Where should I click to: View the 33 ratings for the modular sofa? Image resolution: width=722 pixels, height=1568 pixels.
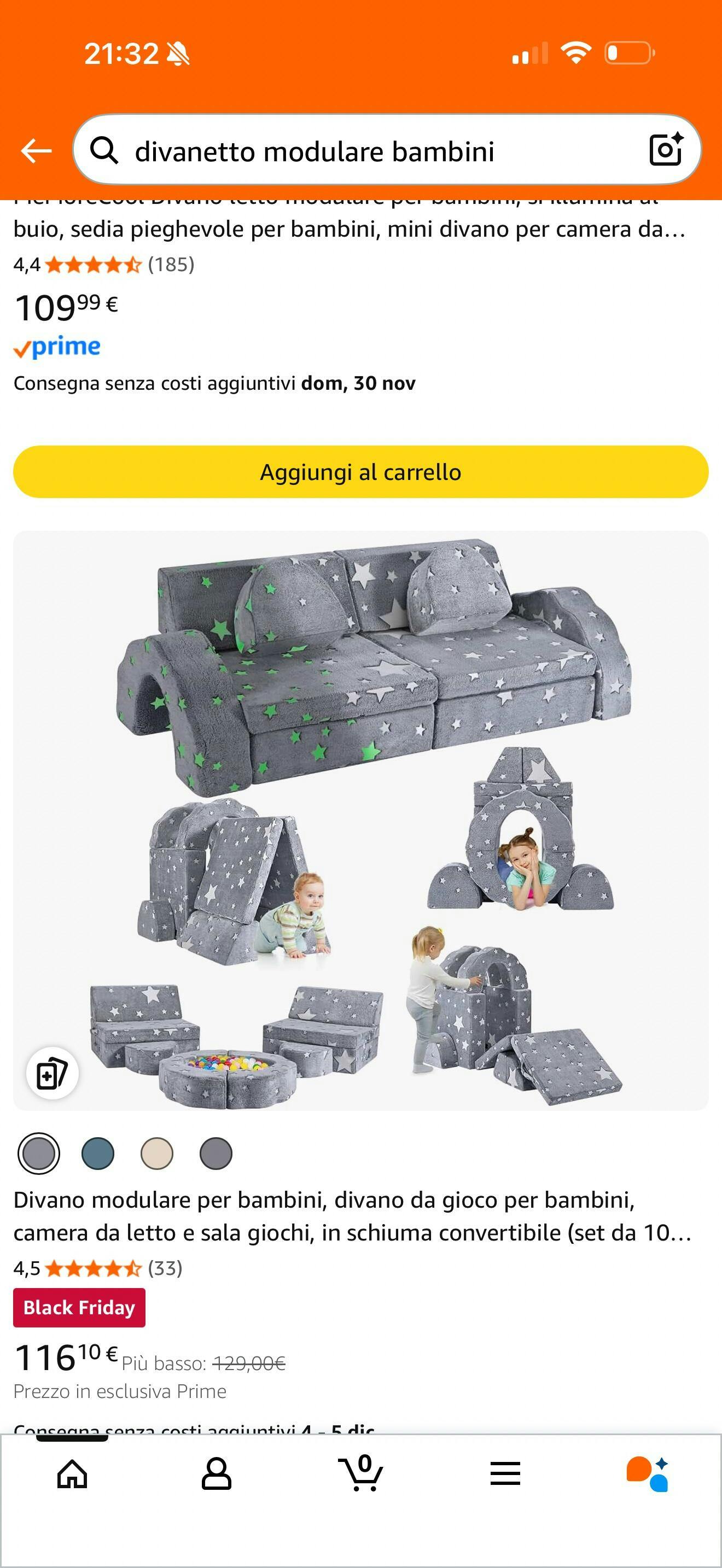click(165, 1268)
